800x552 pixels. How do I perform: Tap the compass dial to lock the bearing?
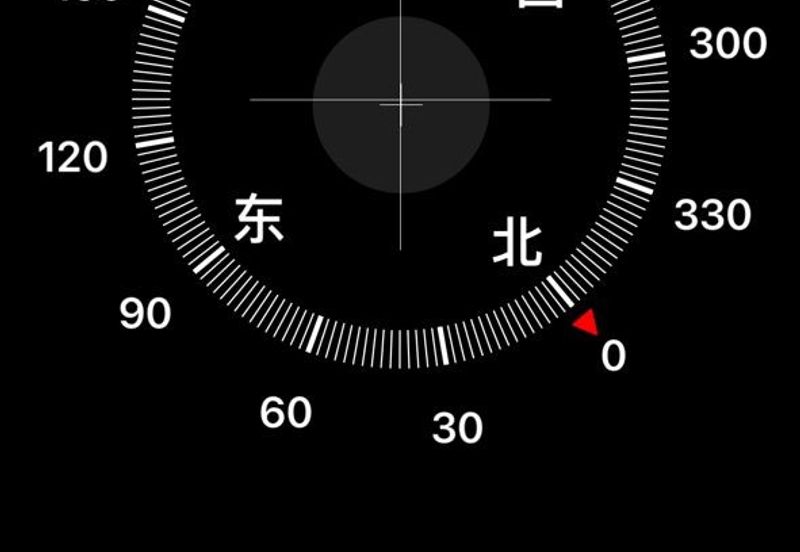point(400,102)
